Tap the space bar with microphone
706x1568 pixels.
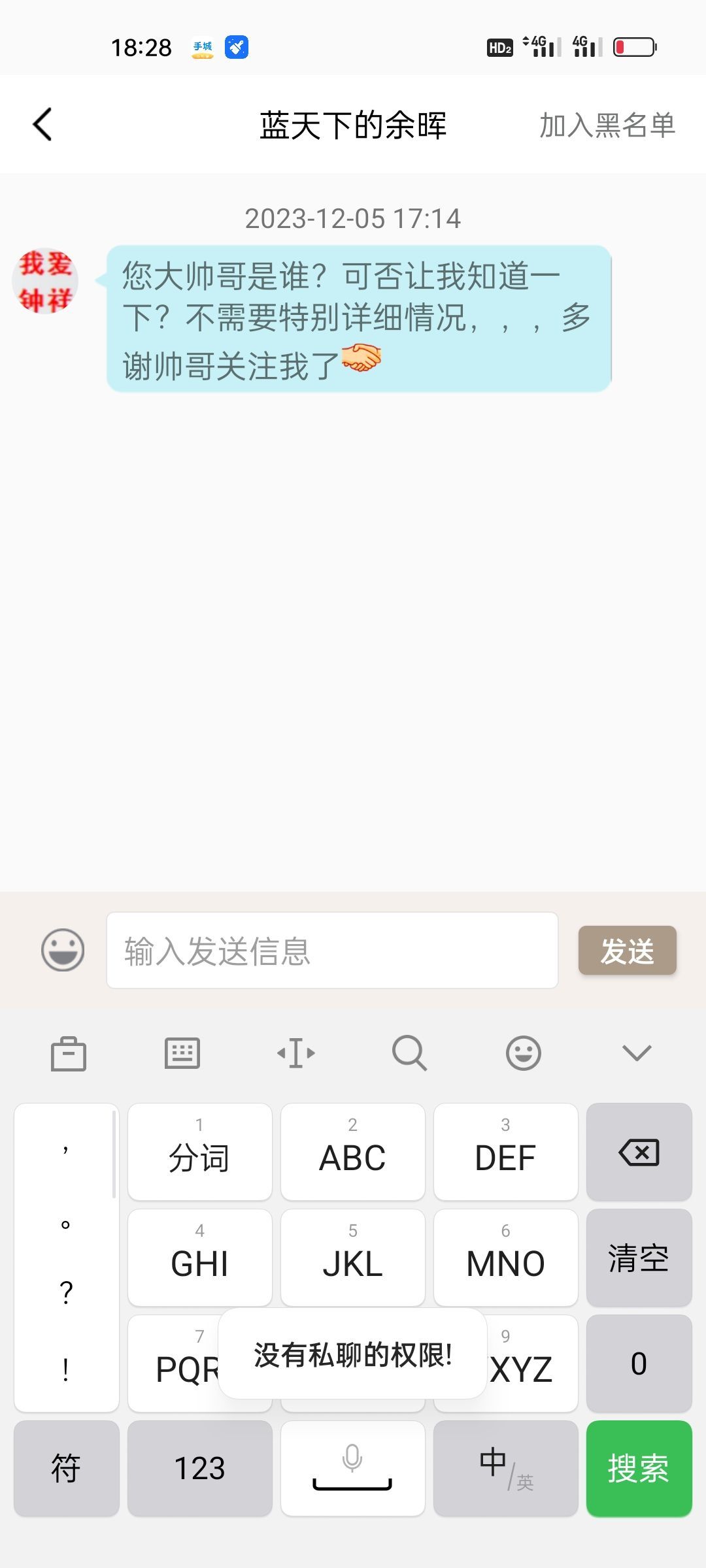click(x=353, y=1469)
